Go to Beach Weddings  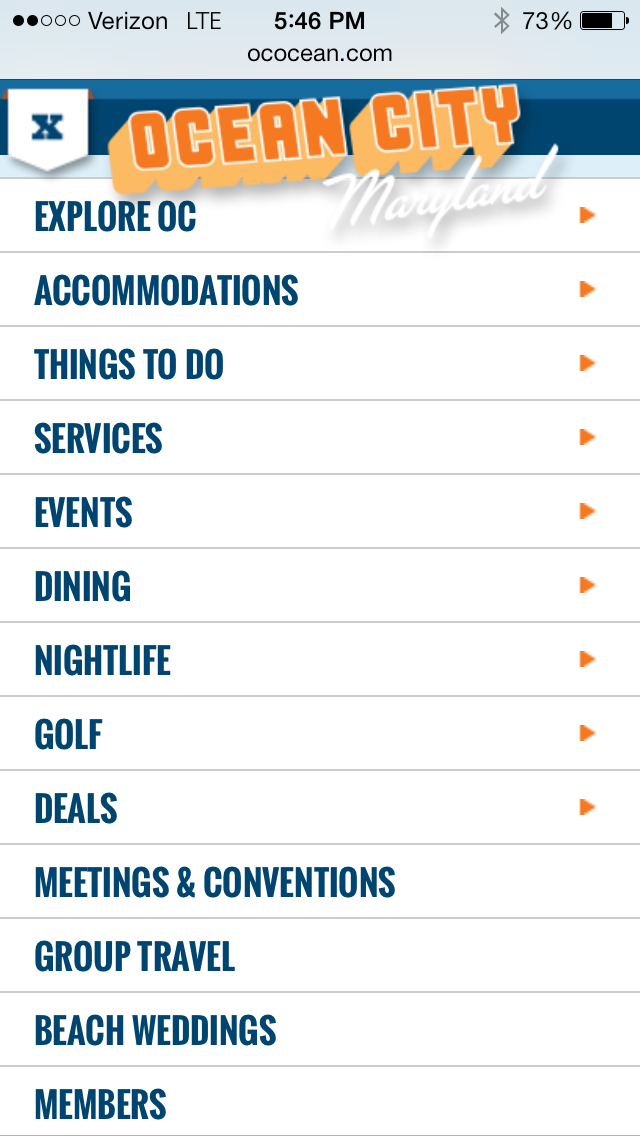[x=155, y=1030]
